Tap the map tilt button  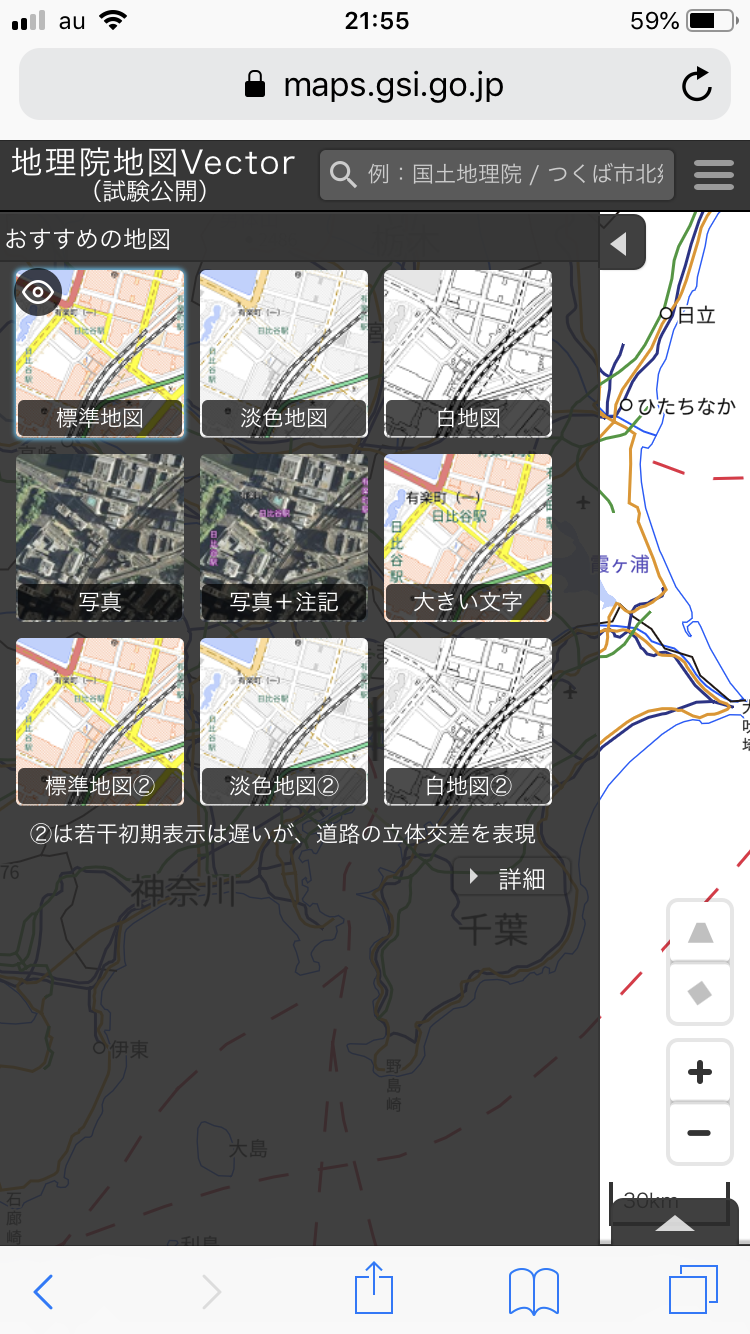[x=700, y=932]
